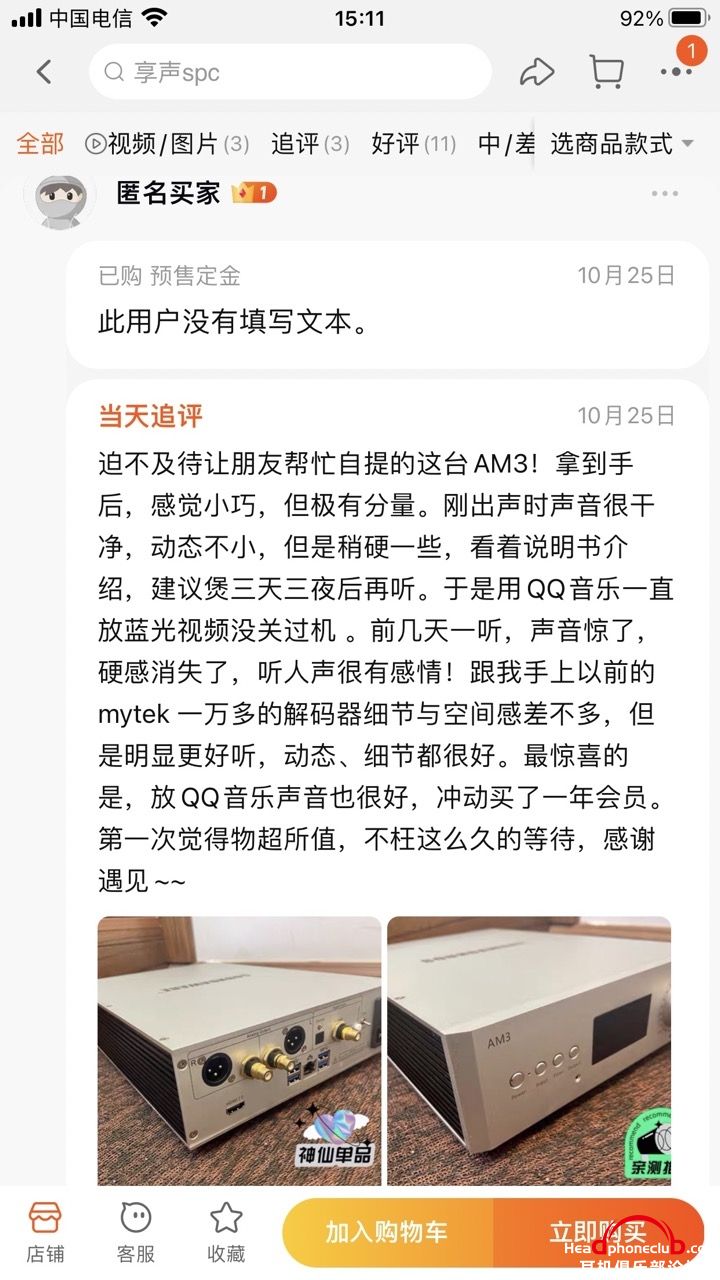Go to the 店铺 store page
This screenshot has width=720, height=1280.
click(45, 1232)
